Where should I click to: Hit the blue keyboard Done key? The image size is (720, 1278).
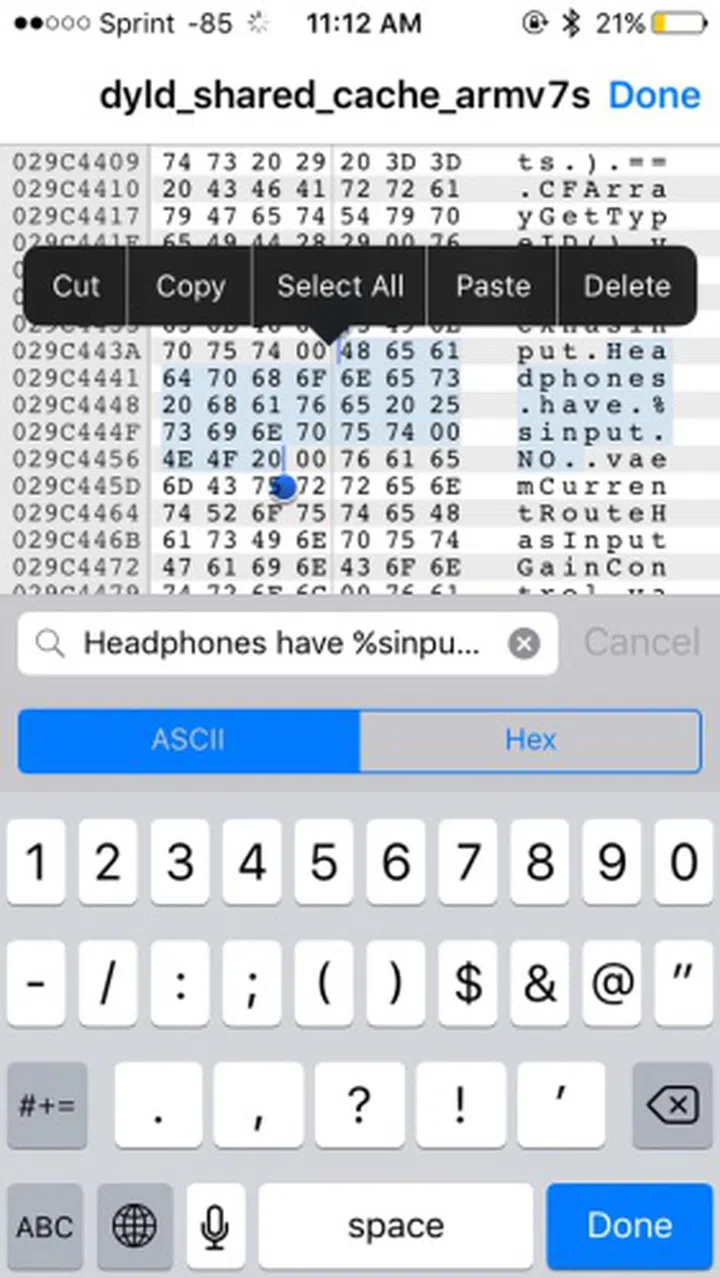(x=630, y=1226)
